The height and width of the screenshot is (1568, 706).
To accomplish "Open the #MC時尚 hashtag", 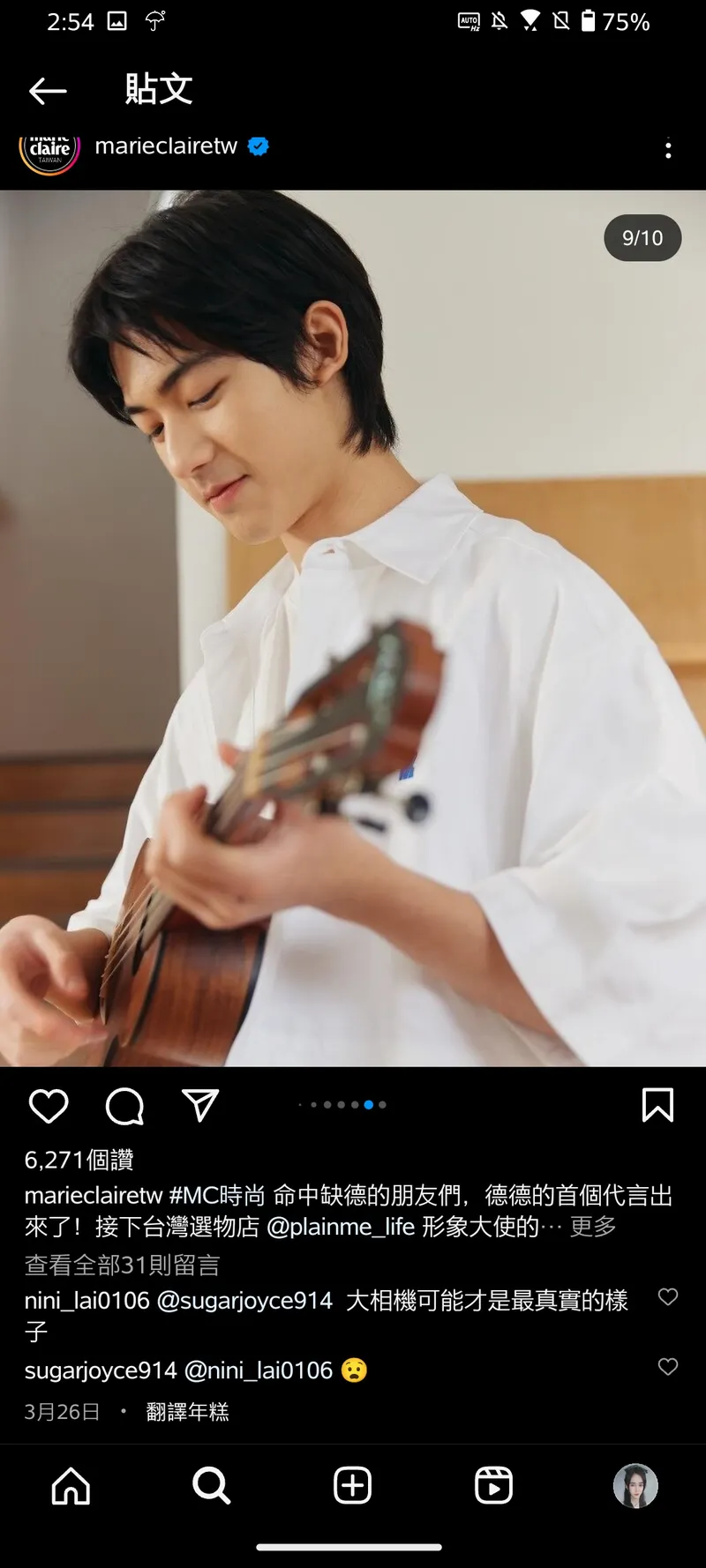I will (217, 1195).
